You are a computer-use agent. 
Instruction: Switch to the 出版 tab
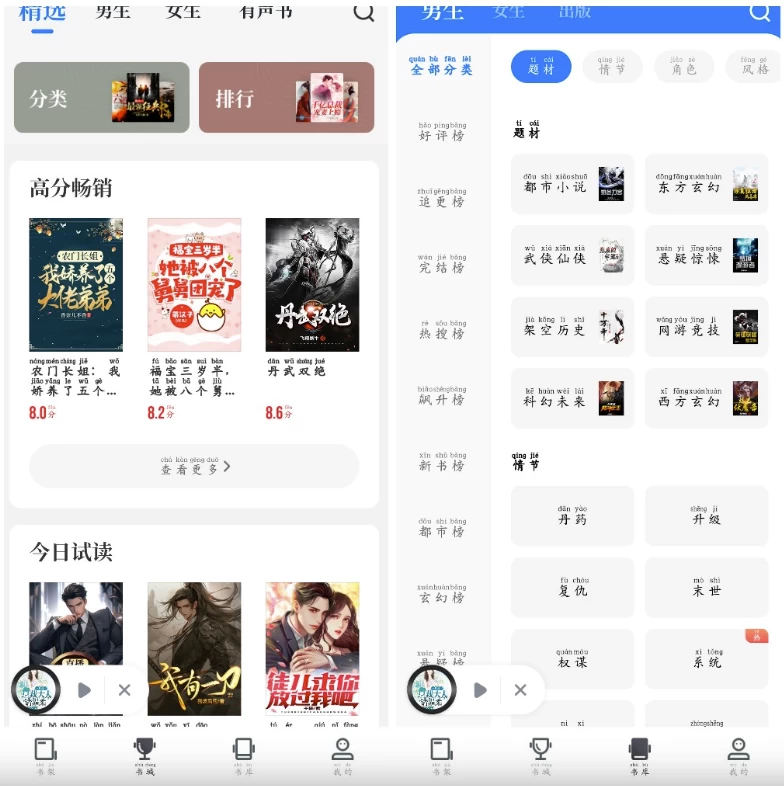[574, 11]
